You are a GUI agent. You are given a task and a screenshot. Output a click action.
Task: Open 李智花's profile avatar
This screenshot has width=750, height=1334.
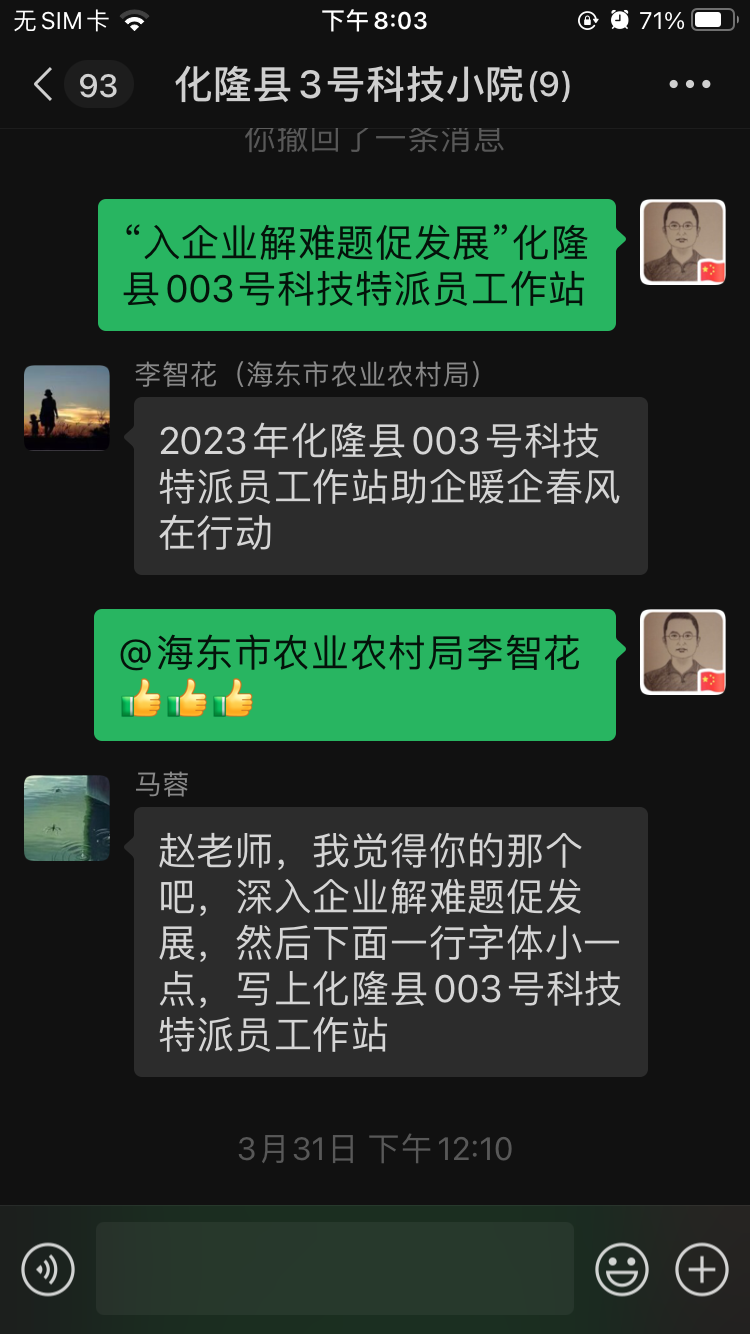(67, 408)
